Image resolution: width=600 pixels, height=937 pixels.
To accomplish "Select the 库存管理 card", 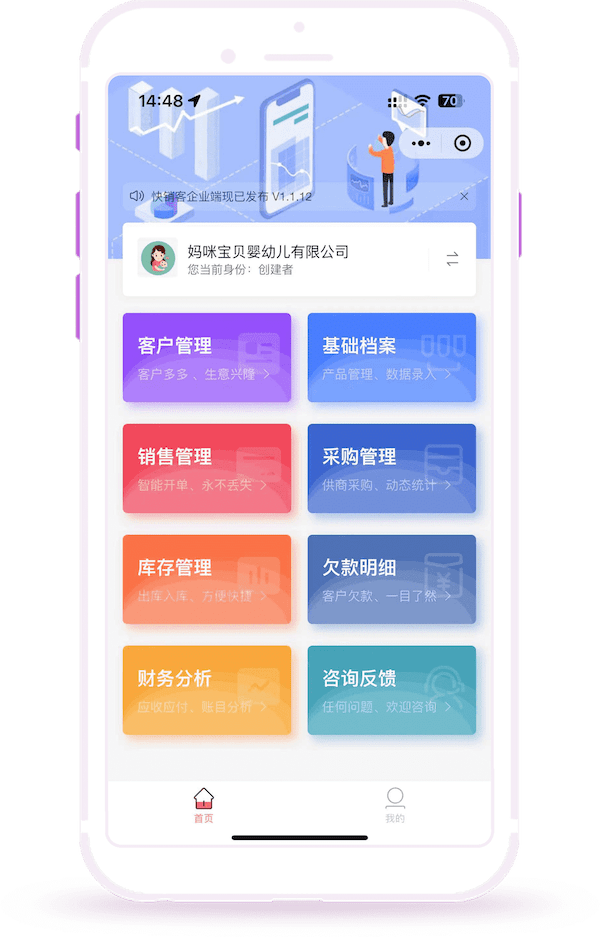I will (x=207, y=579).
